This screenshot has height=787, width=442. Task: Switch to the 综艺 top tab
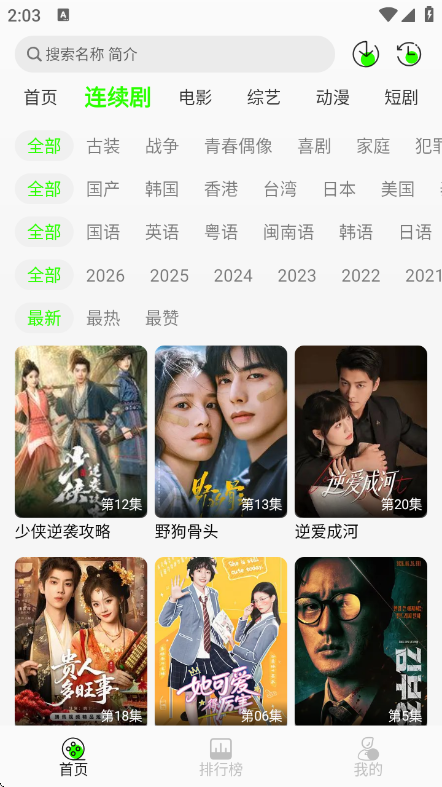(x=264, y=97)
